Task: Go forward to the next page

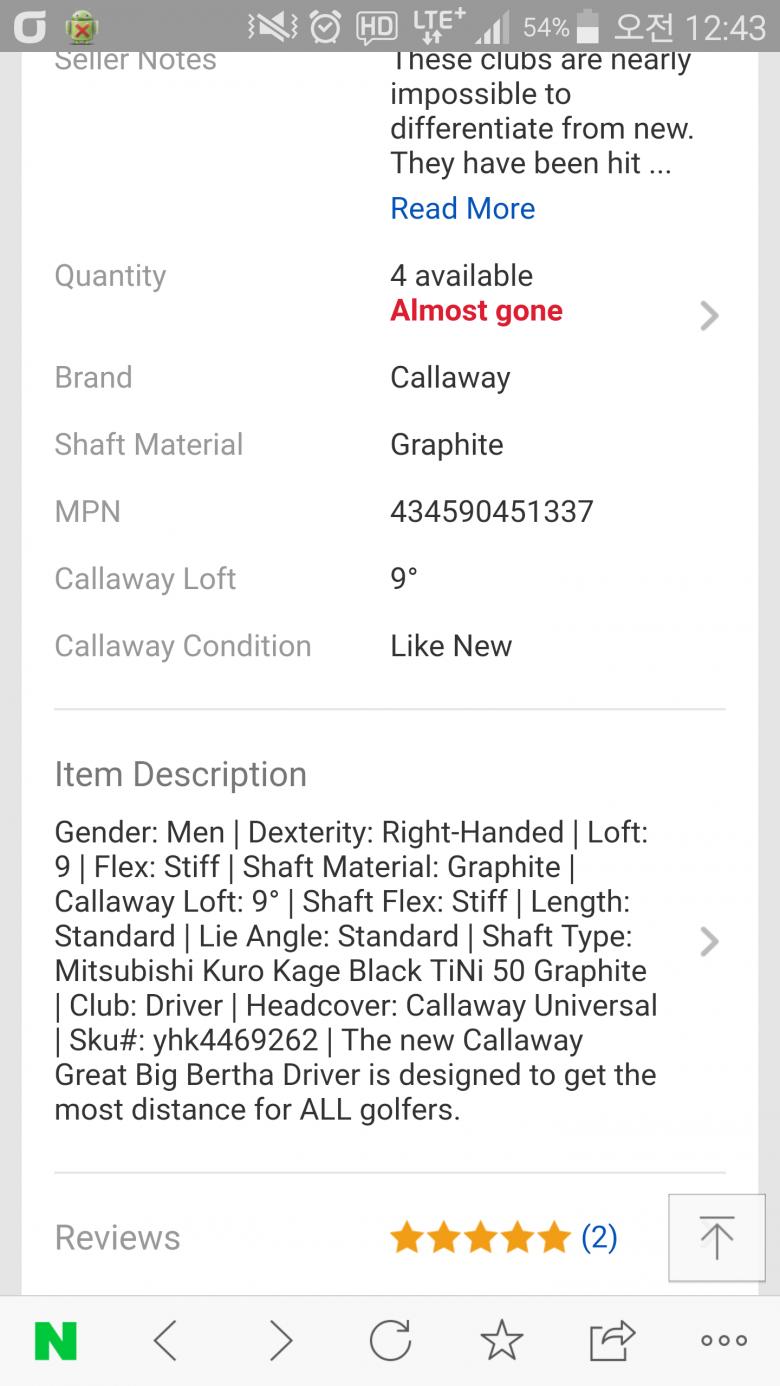Action: [281, 1341]
